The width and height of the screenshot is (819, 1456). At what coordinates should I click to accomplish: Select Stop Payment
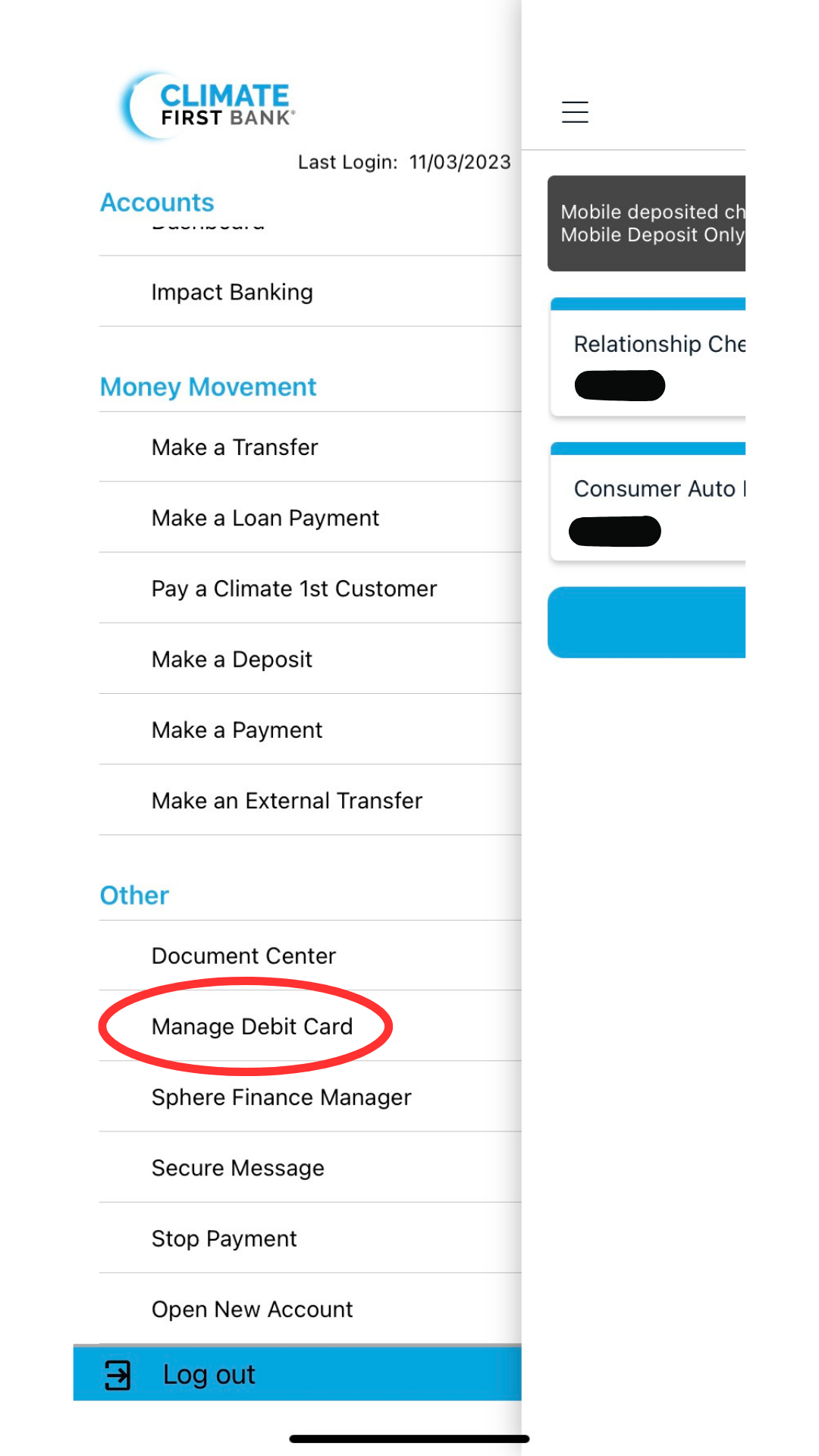pos(224,1238)
